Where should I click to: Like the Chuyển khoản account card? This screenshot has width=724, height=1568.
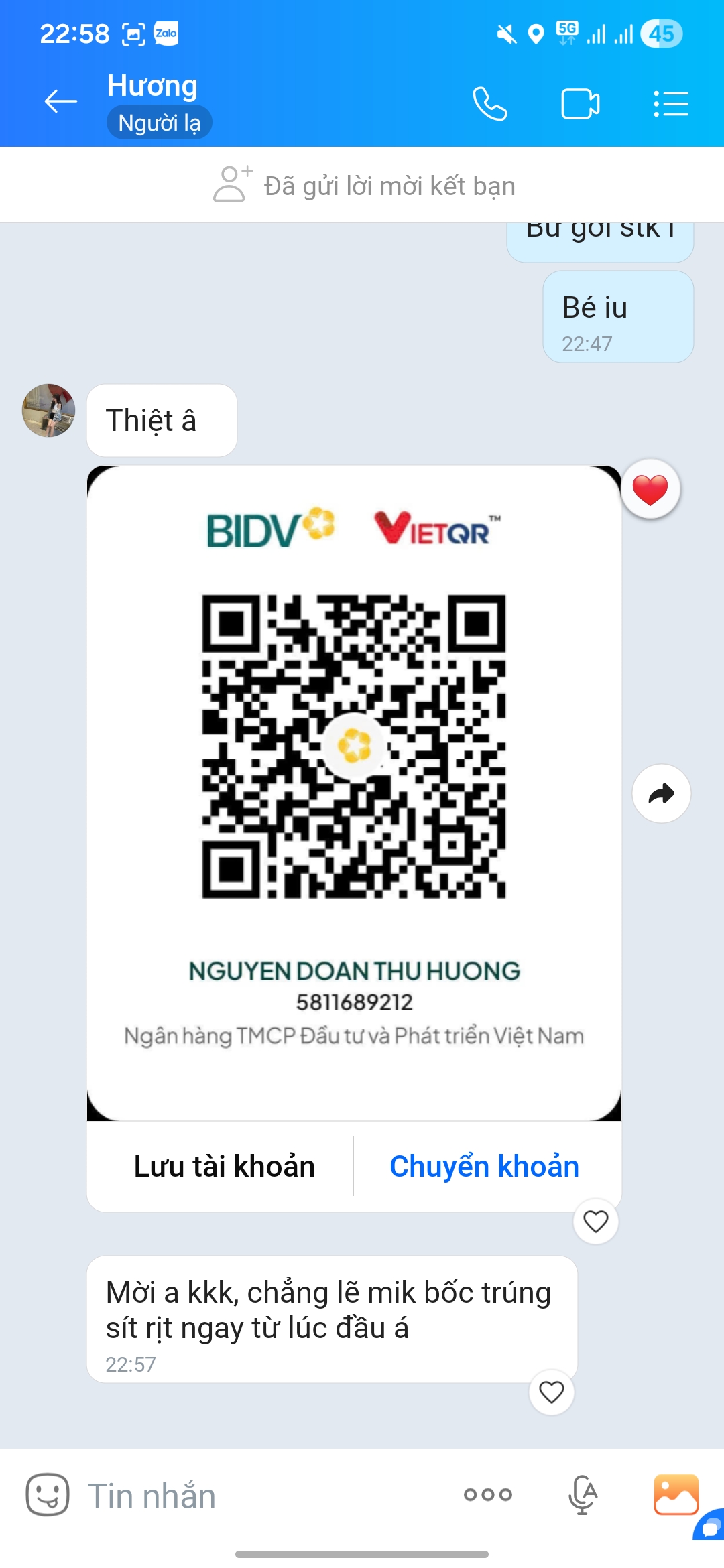[595, 1222]
